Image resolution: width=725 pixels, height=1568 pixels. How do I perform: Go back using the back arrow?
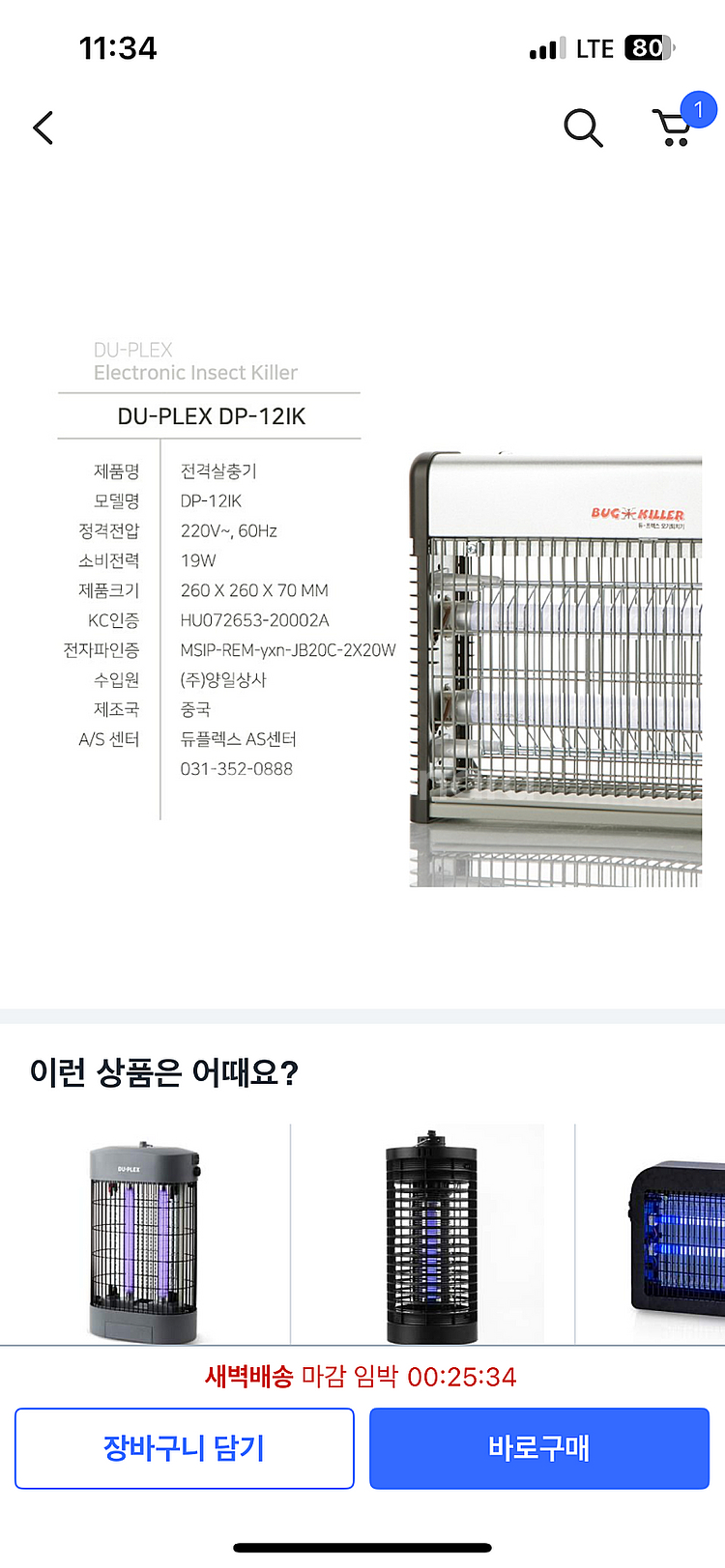(43, 127)
